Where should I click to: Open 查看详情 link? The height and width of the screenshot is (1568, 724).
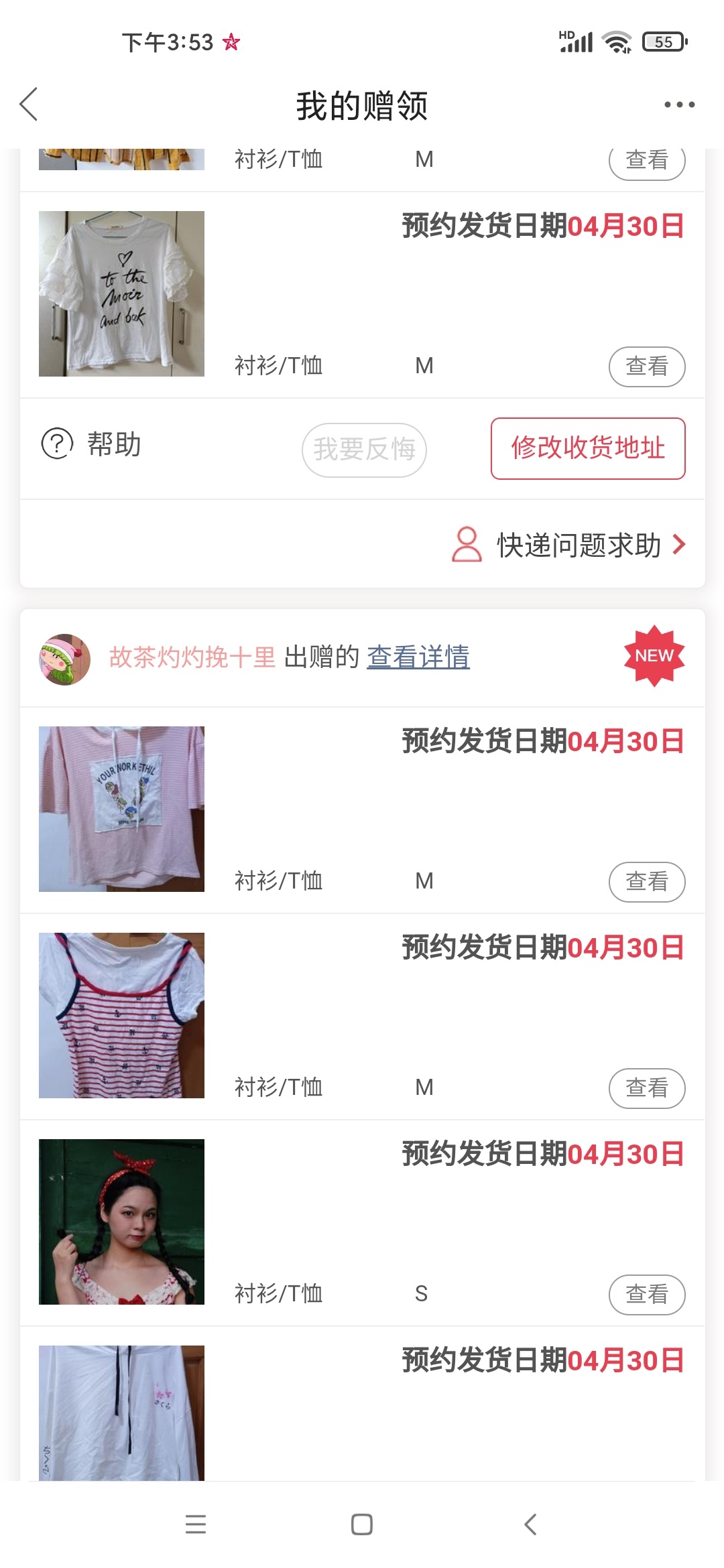[418, 657]
